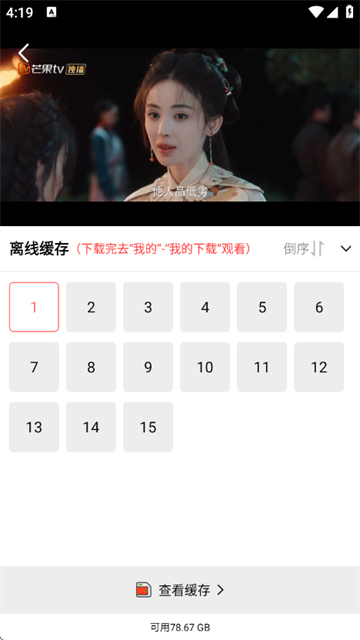Image resolution: width=360 pixels, height=640 pixels.
Task: Cache episode 12
Action: (319, 367)
